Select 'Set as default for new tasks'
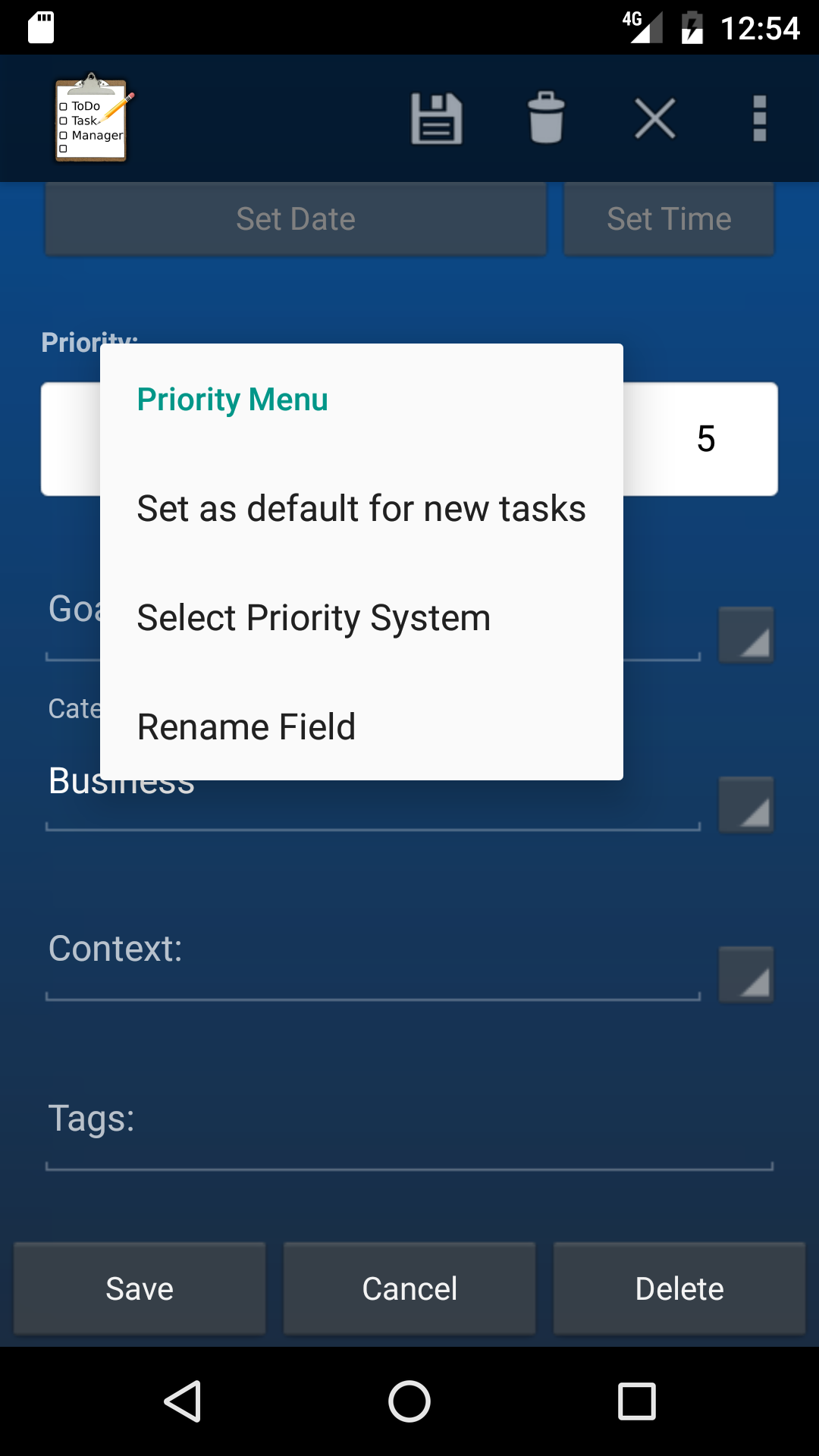819x1456 pixels. pyautogui.click(x=361, y=509)
